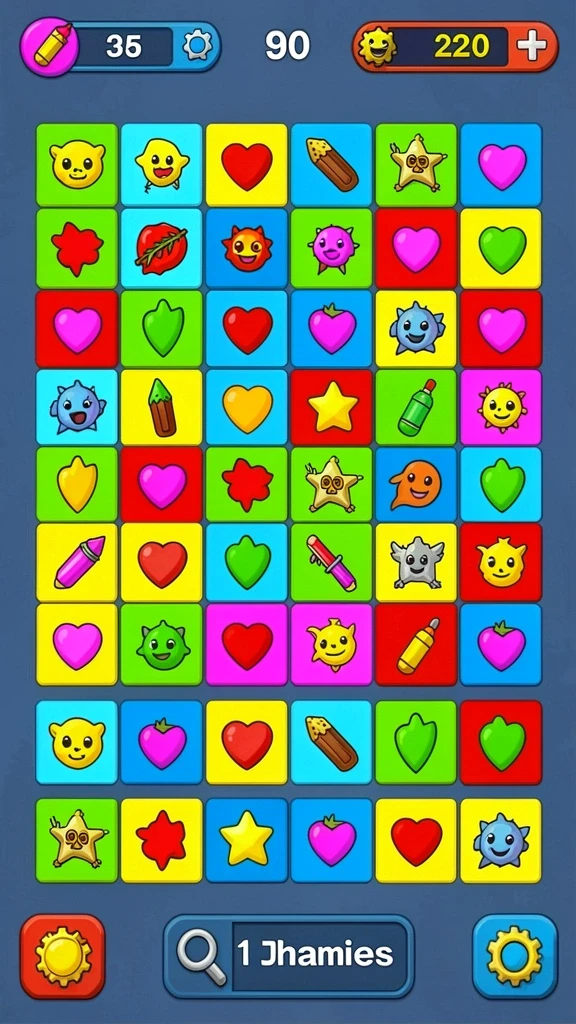
Task: Select the yellow star on red tile
Action: [x=331, y=407]
